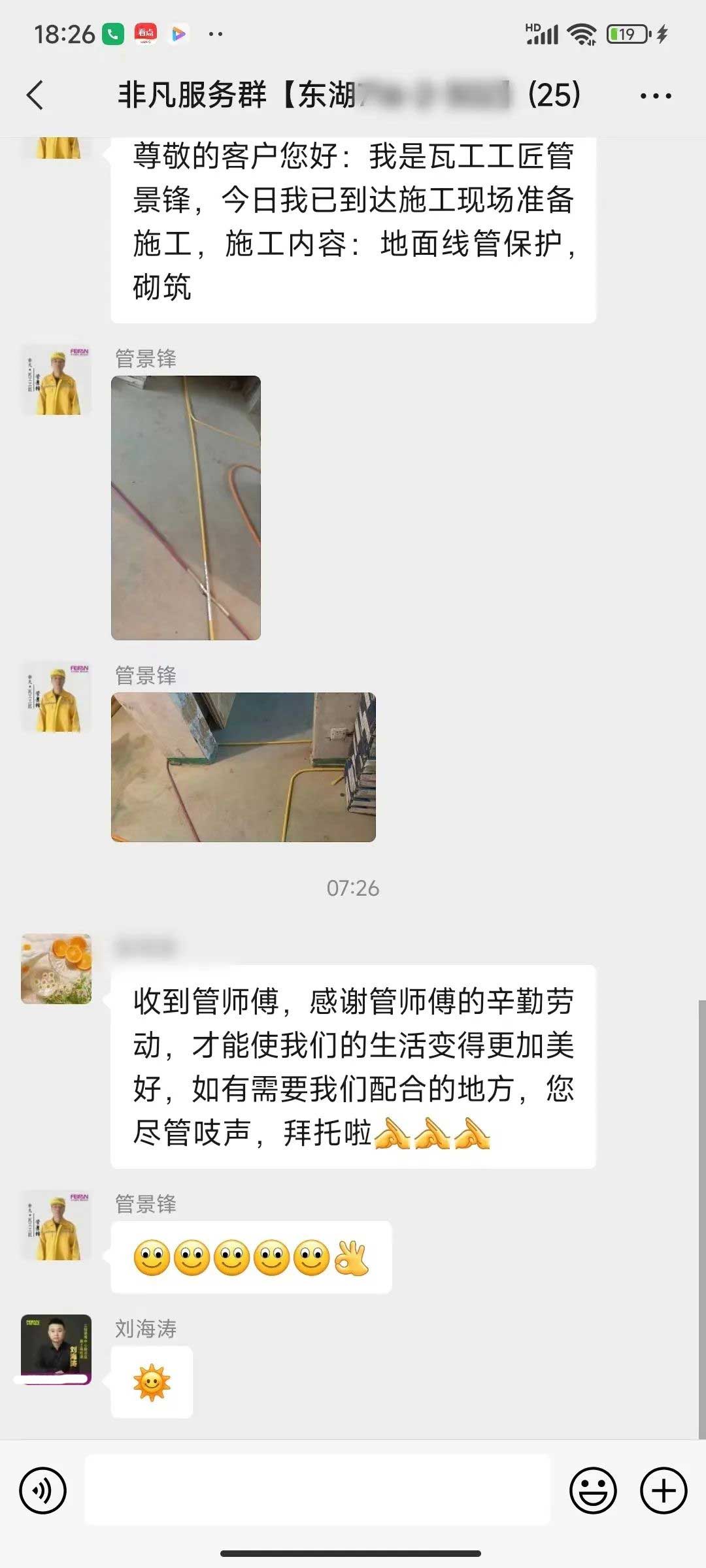Go back from the group chat
Image resolution: width=706 pixels, height=1568 pixels.
(x=36, y=95)
